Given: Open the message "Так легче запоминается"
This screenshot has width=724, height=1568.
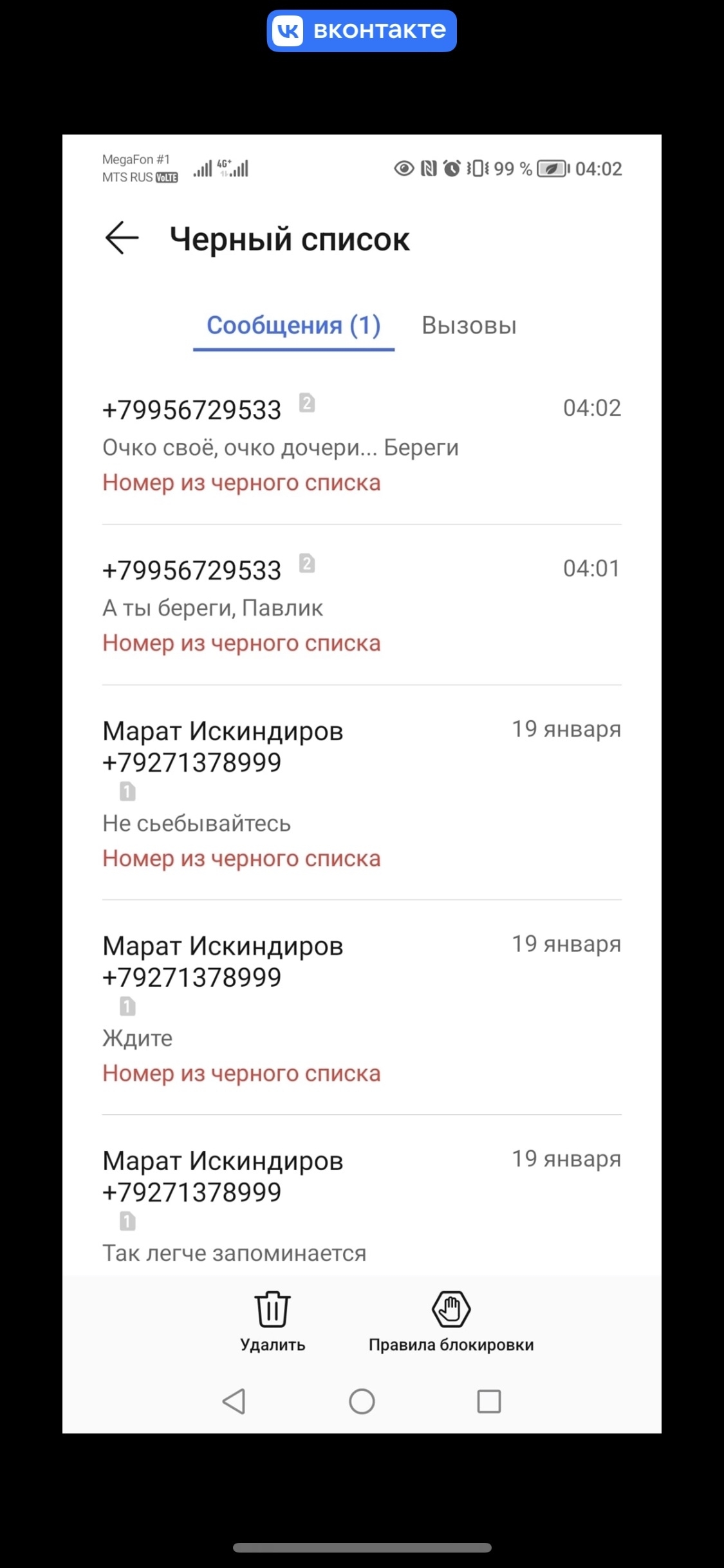Looking at the screenshot, I should [x=360, y=1205].
